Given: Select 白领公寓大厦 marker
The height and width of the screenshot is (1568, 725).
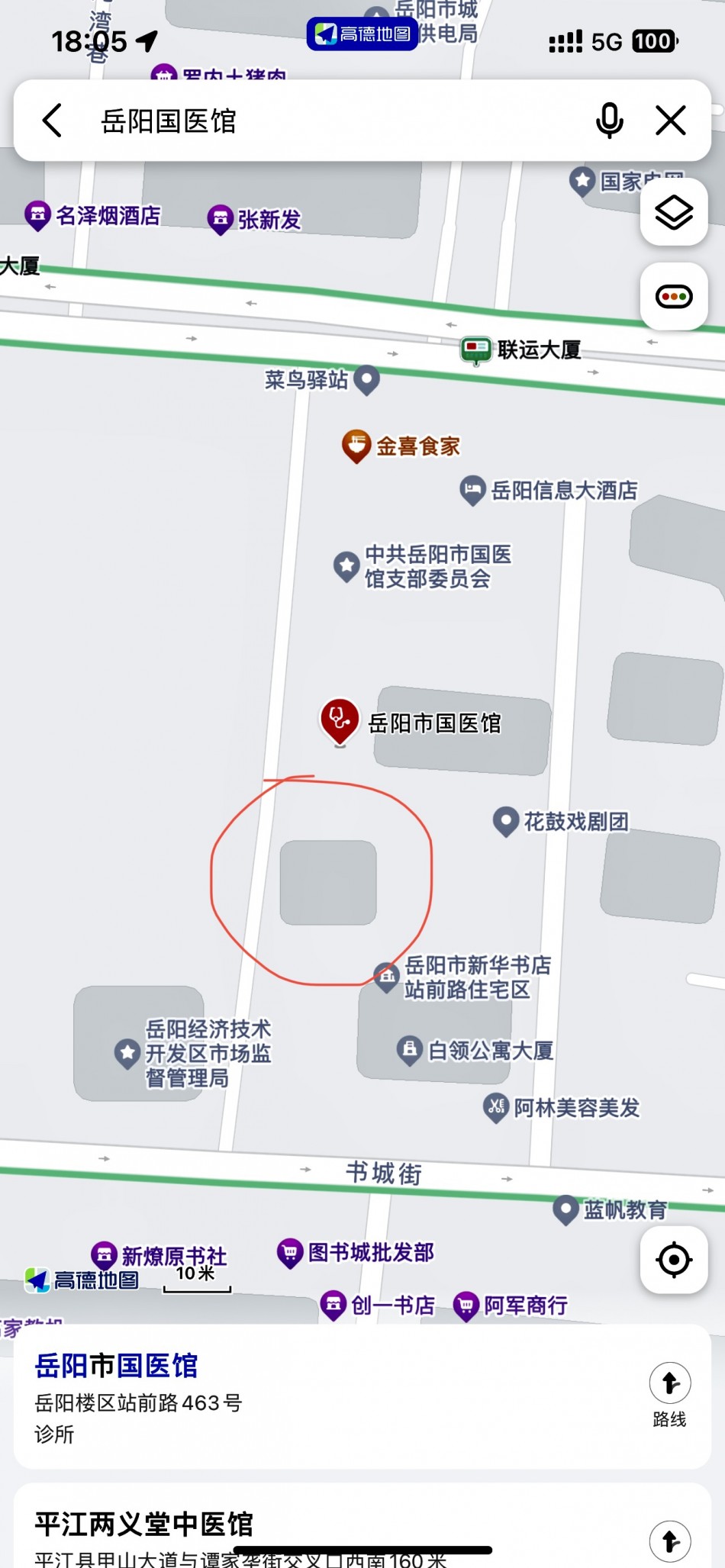Looking at the screenshot, I should [x=410, y=1050].
